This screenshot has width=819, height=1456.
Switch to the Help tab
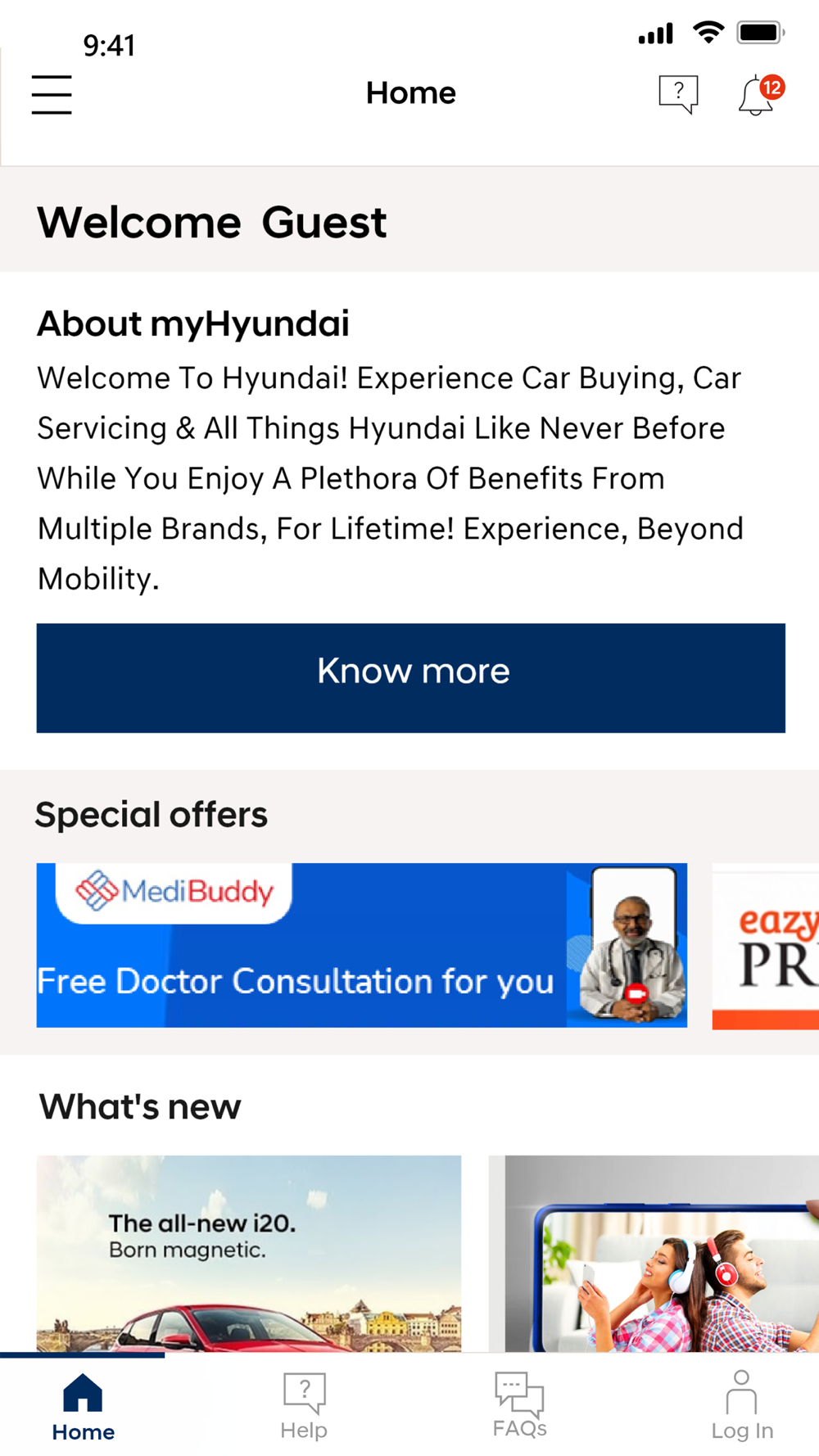(304, 1406)
